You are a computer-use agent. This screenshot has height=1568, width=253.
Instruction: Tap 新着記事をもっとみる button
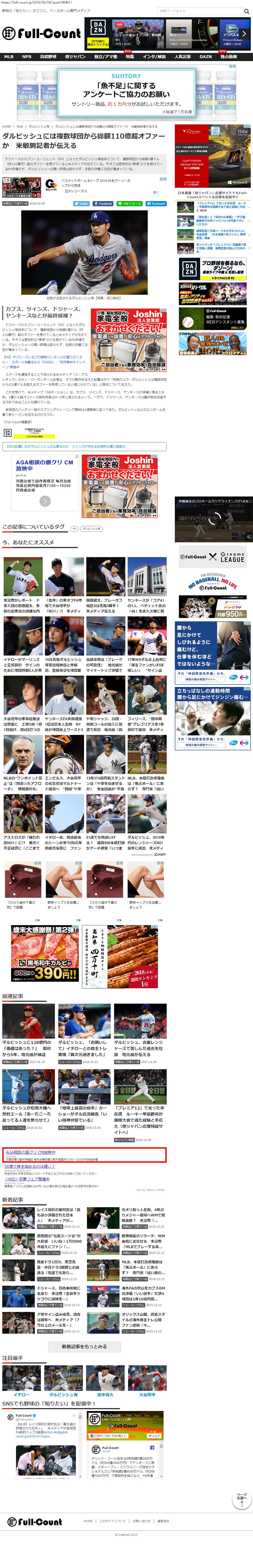pos(84,1346)
